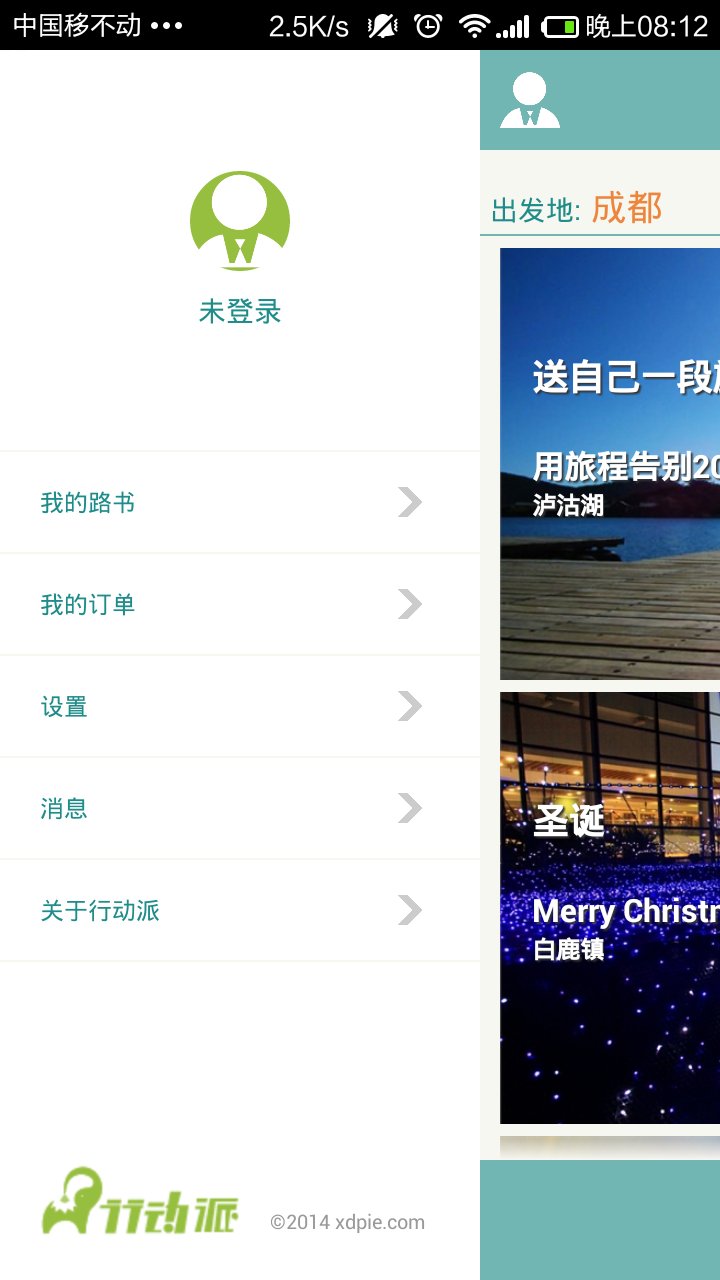Screen dimensions: 720x1280
Task: Open the 圣诞 白鹿镇 trip card
Action: click(610, 908)
